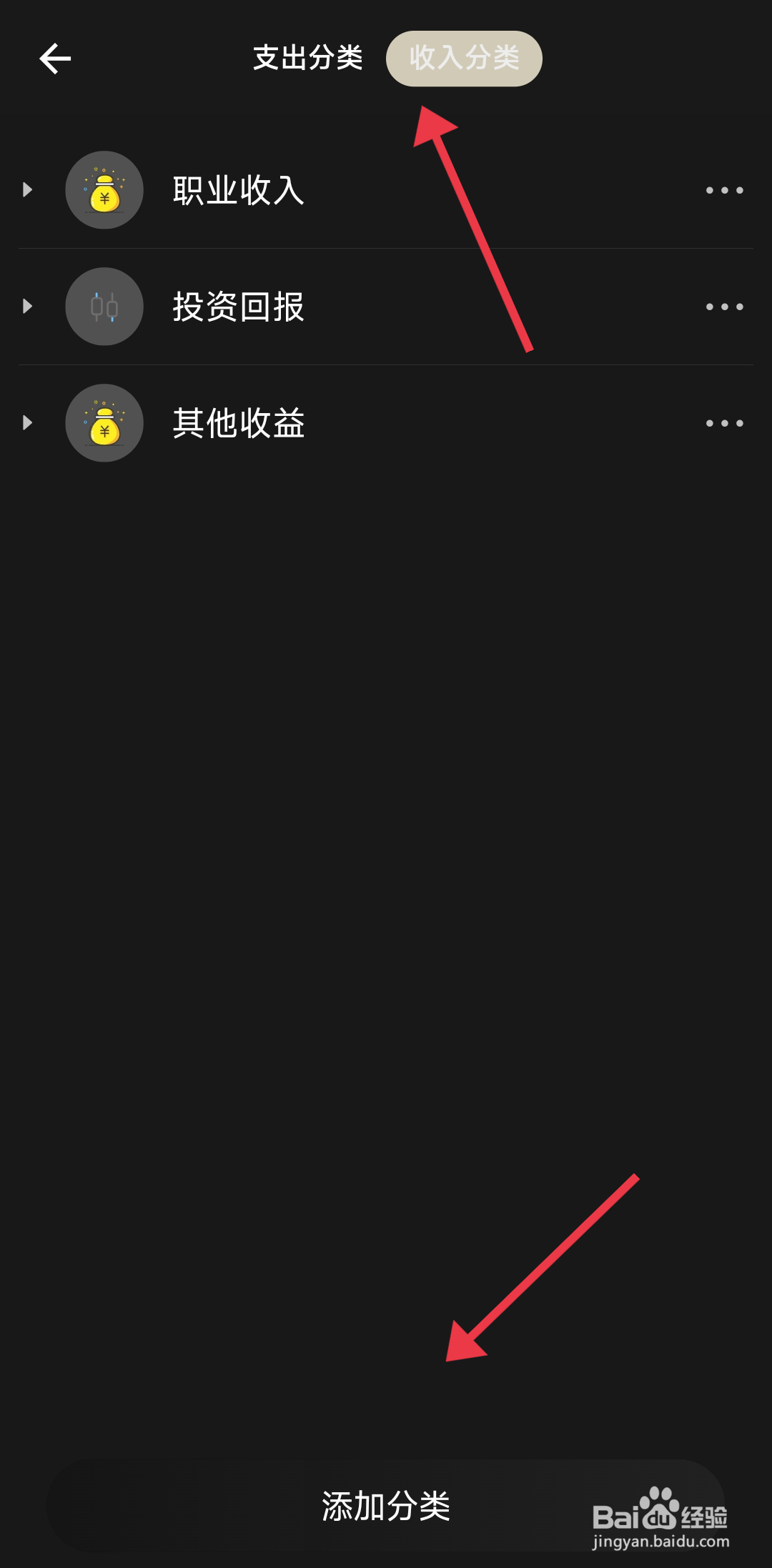Screen dimensions: 772x1568
Task: Open the ellipsis menu for 职业收入
Action: click(724, 189)
